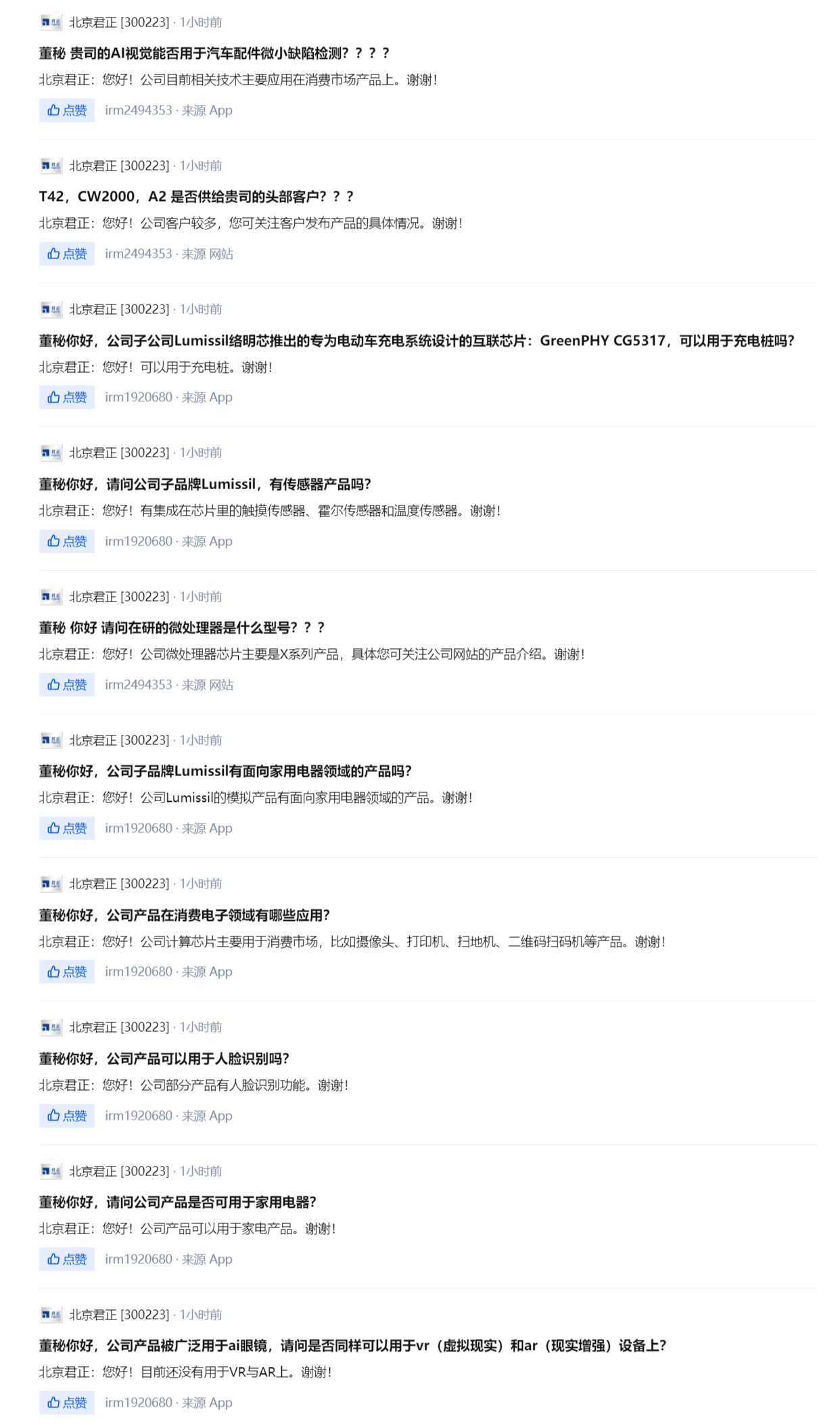The image size is (840, 1425).
Task: Toggle like on the 微处理器型号 question
Action: tap(66, 685)
